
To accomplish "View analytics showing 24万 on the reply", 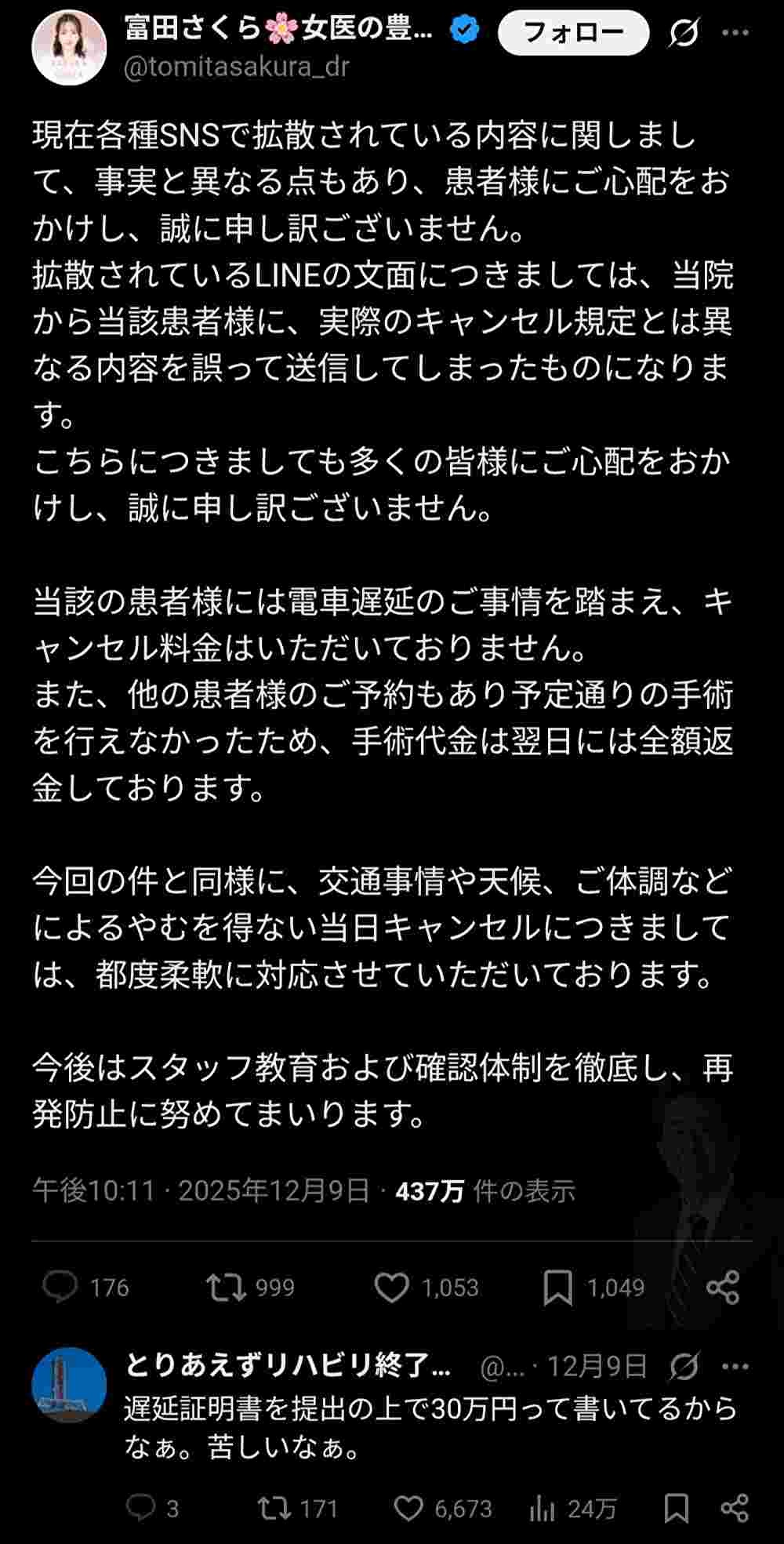I will (x=542, y=1508).
